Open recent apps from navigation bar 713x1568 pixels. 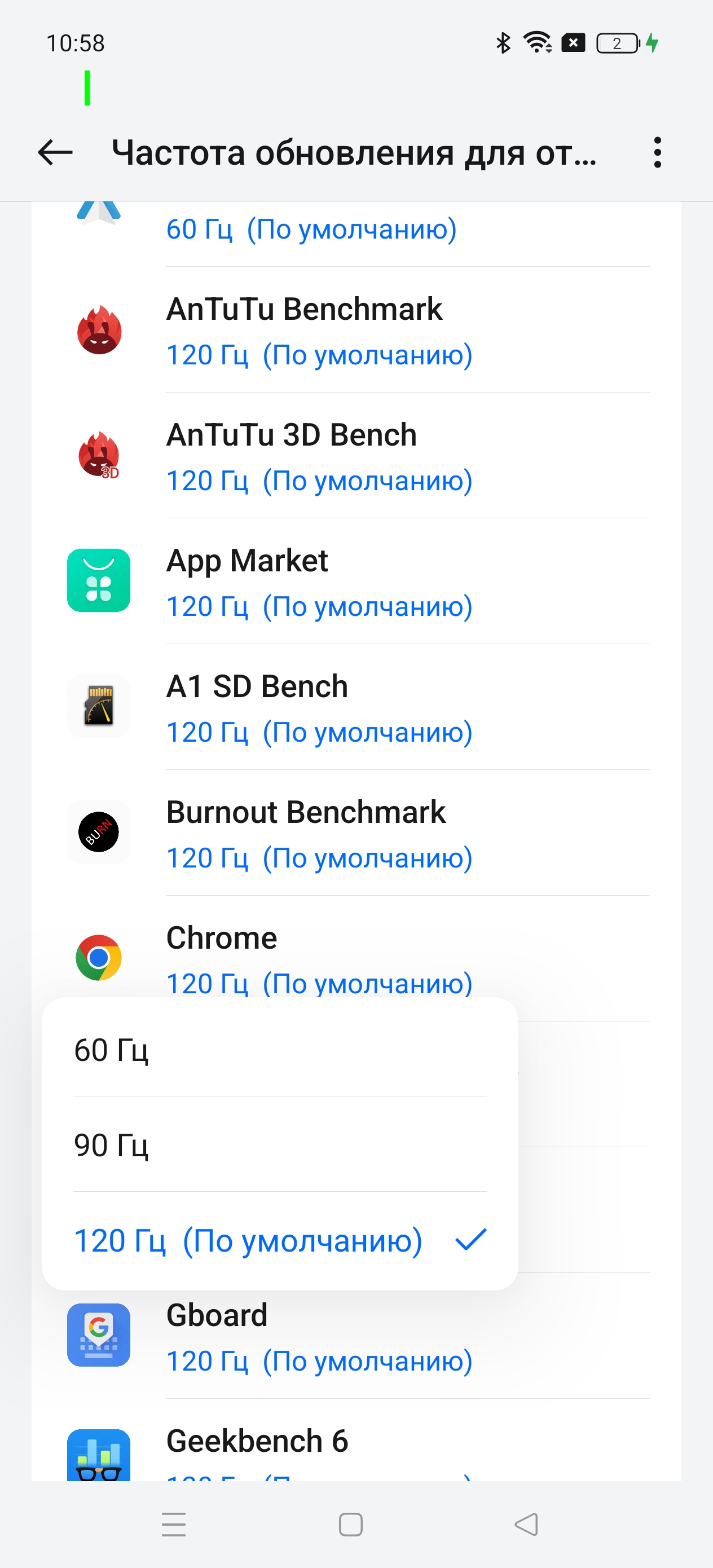point(174,1524)
